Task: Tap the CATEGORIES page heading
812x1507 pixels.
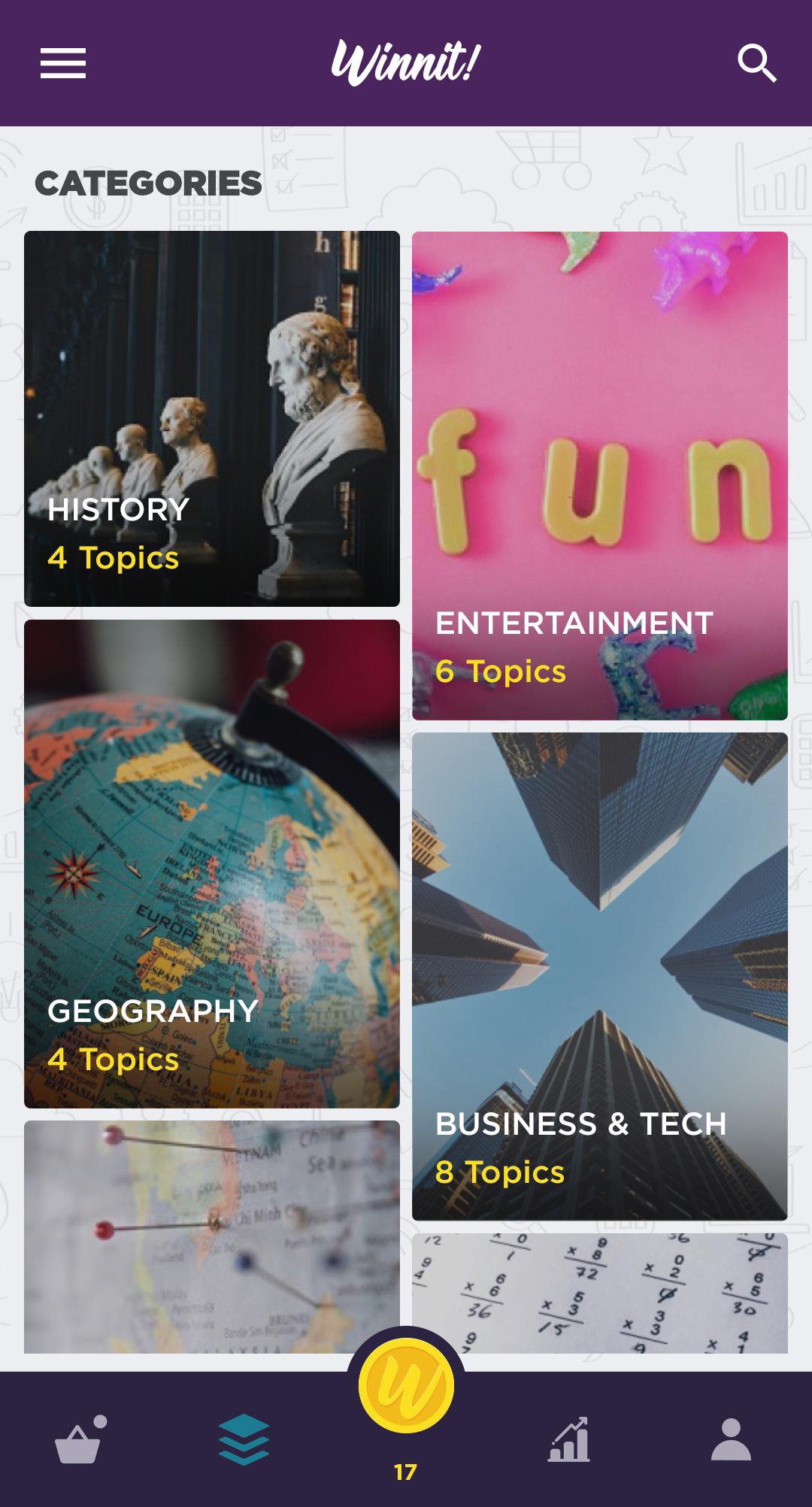Action: [147, 181]
